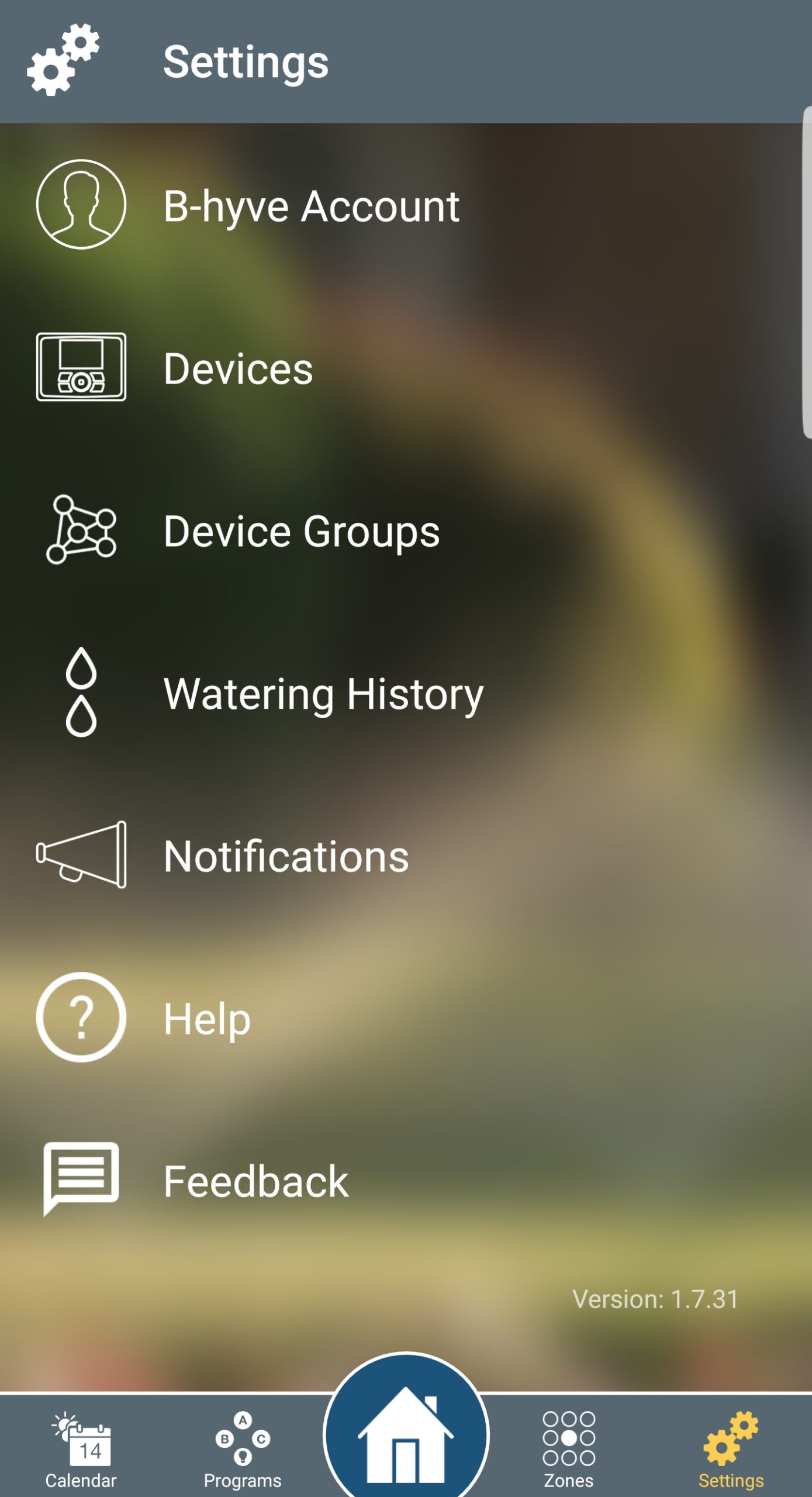Switch to the Programs tab

coord(243,1448)
